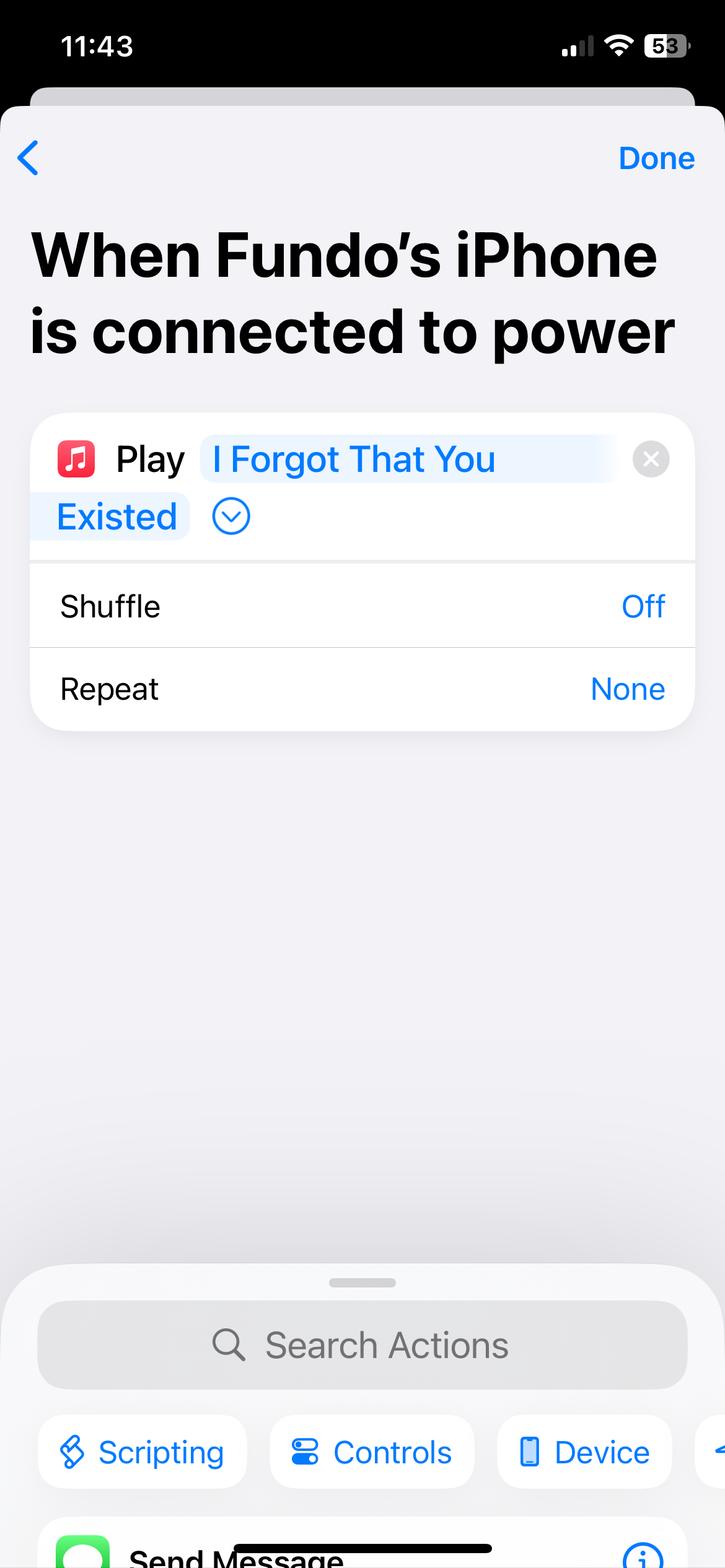Open the Search Actions field
This screenshot has height=1568, width=725.
point(362,1345)
